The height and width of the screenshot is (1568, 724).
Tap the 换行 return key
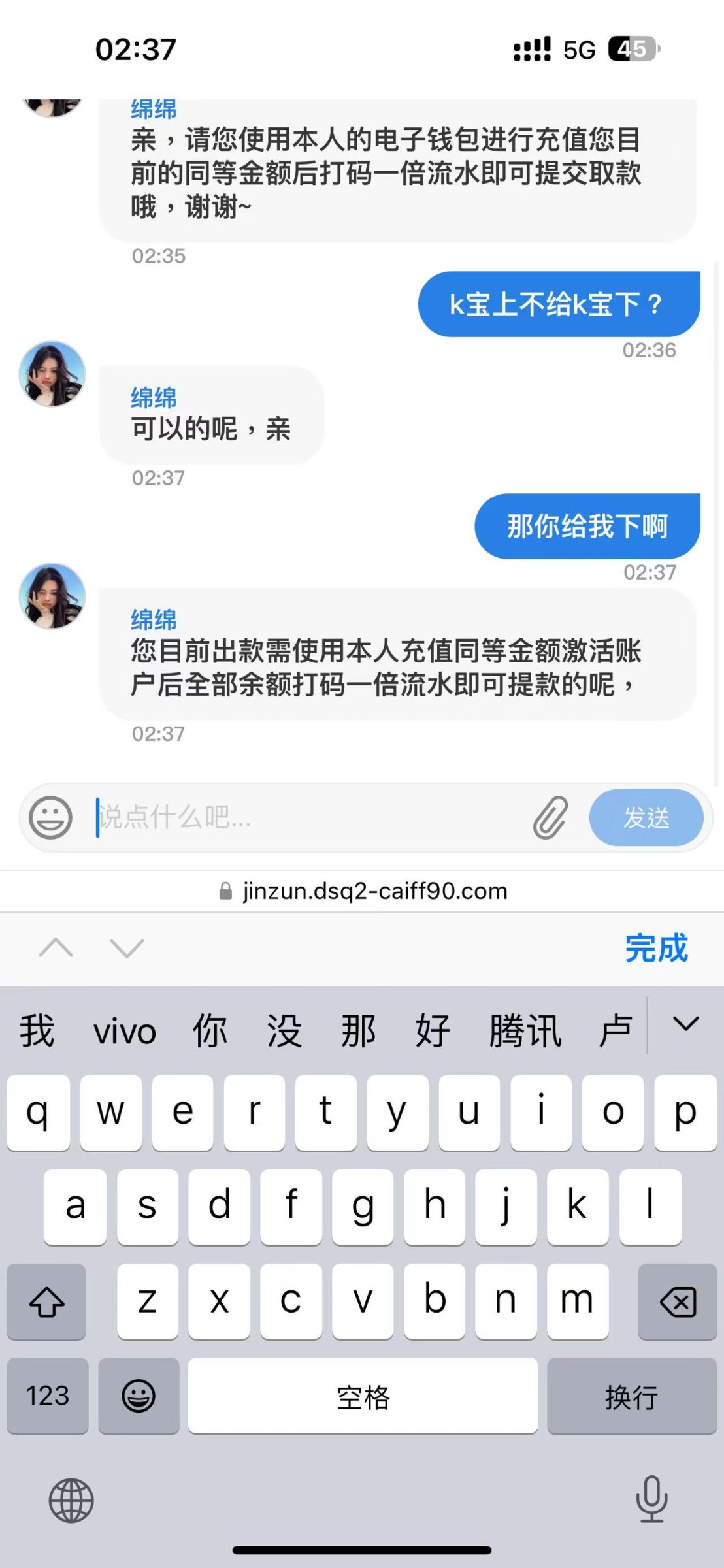click(x=631, y=1396)
